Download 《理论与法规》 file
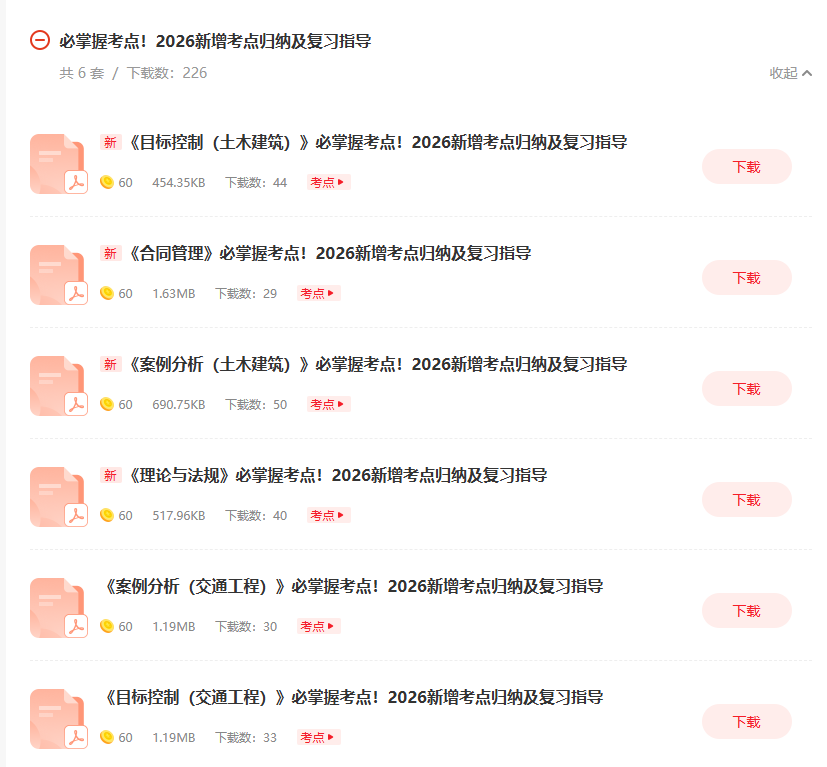 (746, 500)
